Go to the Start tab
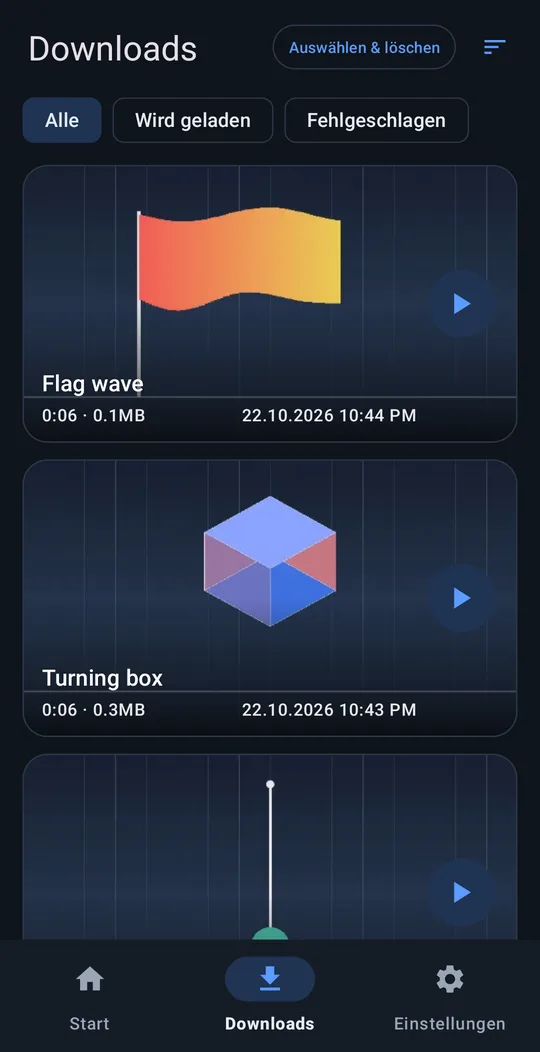Screen dimensions: 540x1052 89,996
